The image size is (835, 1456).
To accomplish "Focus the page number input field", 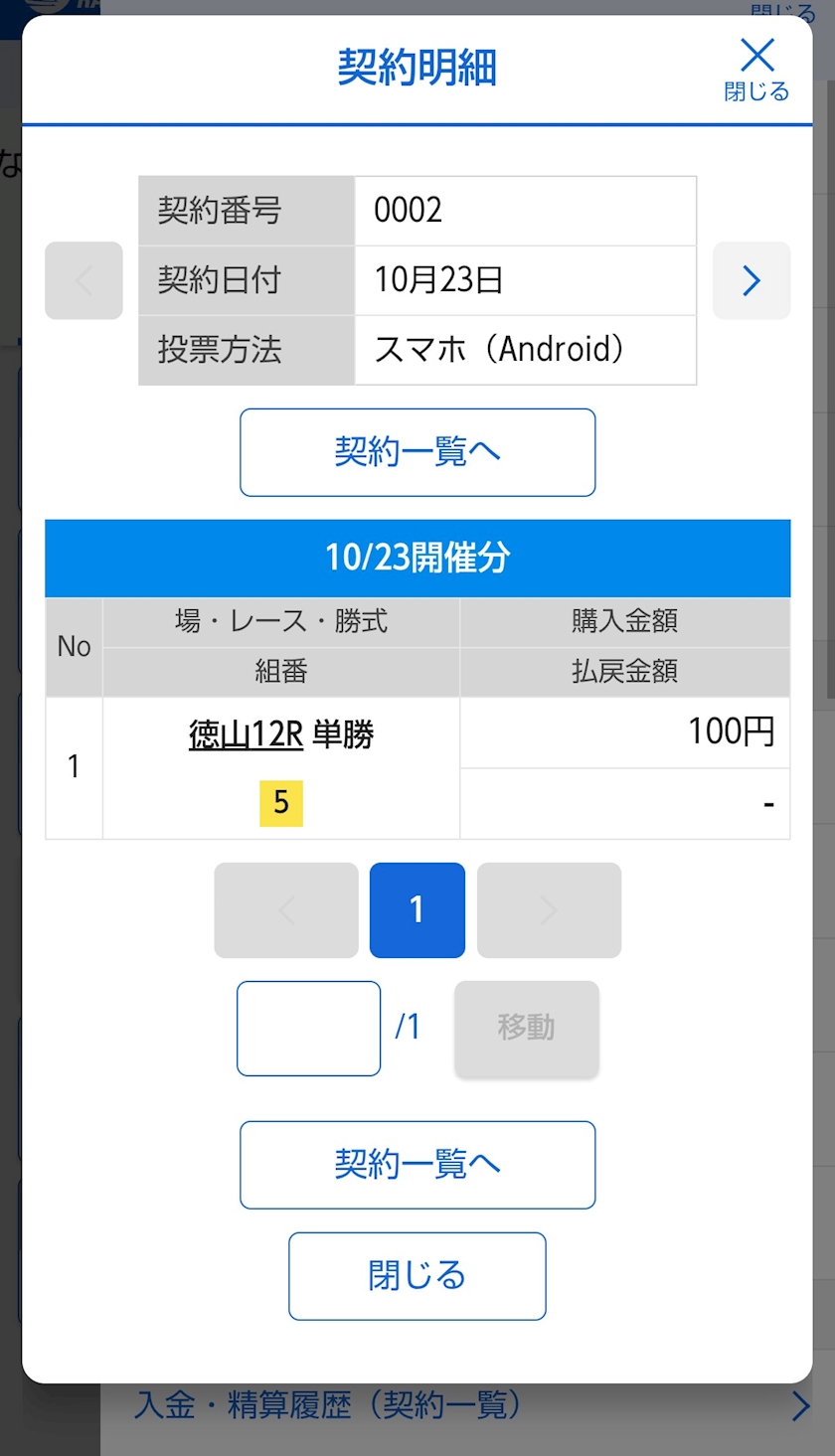I will (x=308, y=1029).
